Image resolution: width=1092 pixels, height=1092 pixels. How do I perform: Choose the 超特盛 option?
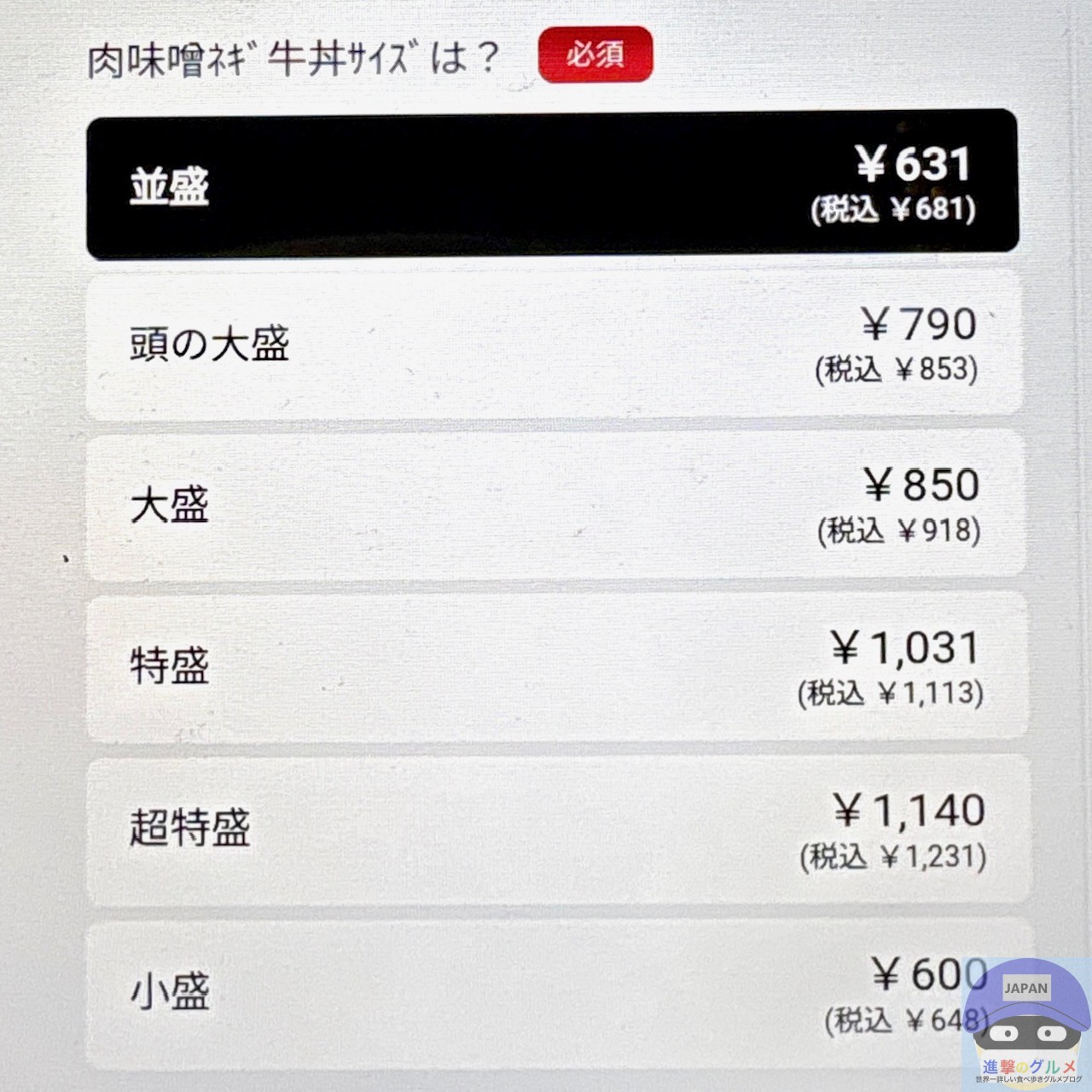click(557, 829)
